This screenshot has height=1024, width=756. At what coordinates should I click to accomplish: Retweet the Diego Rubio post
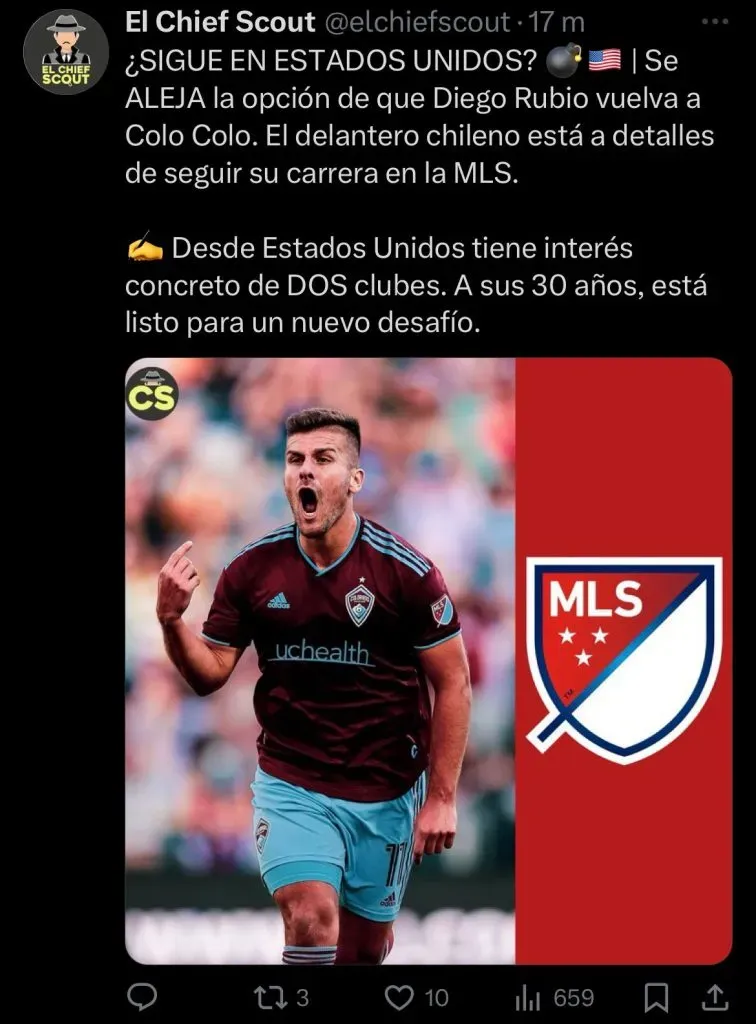(281, 997)
